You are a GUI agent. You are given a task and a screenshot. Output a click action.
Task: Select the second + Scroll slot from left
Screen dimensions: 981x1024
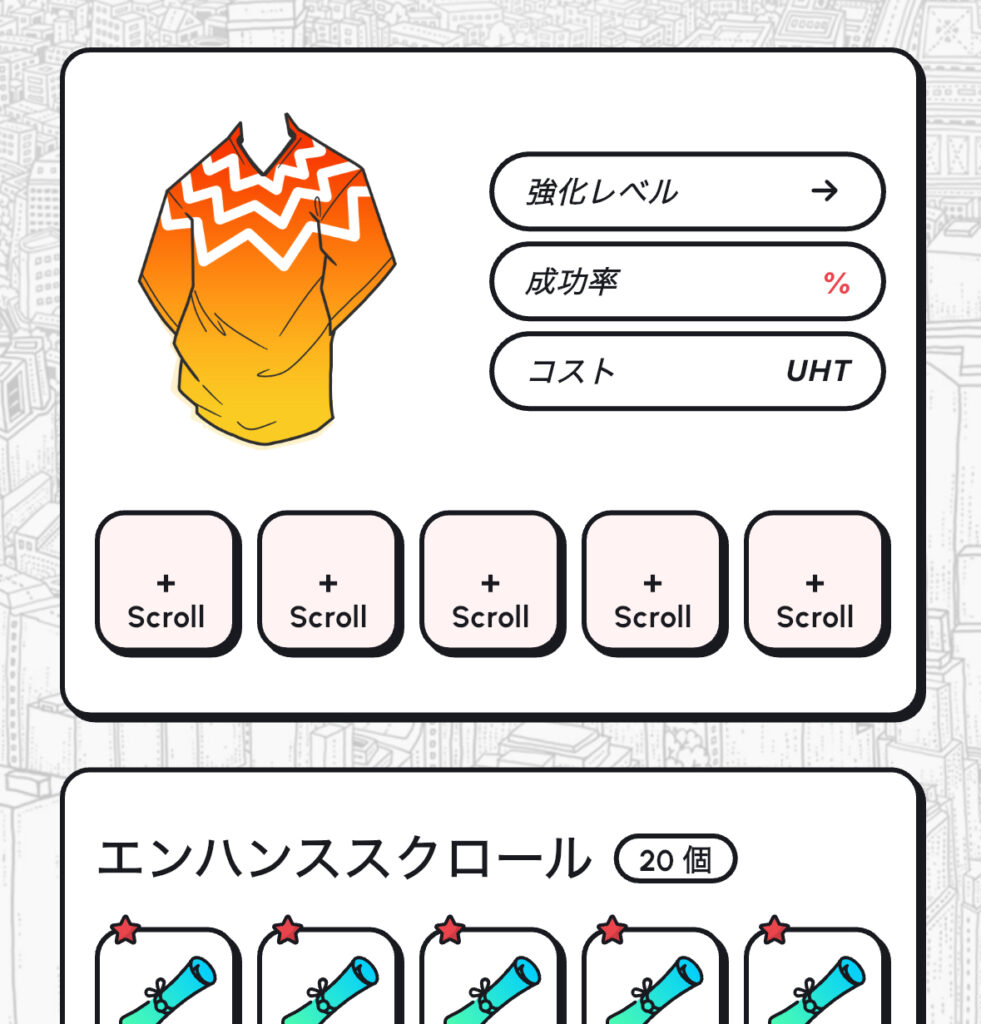coord(328,582)
